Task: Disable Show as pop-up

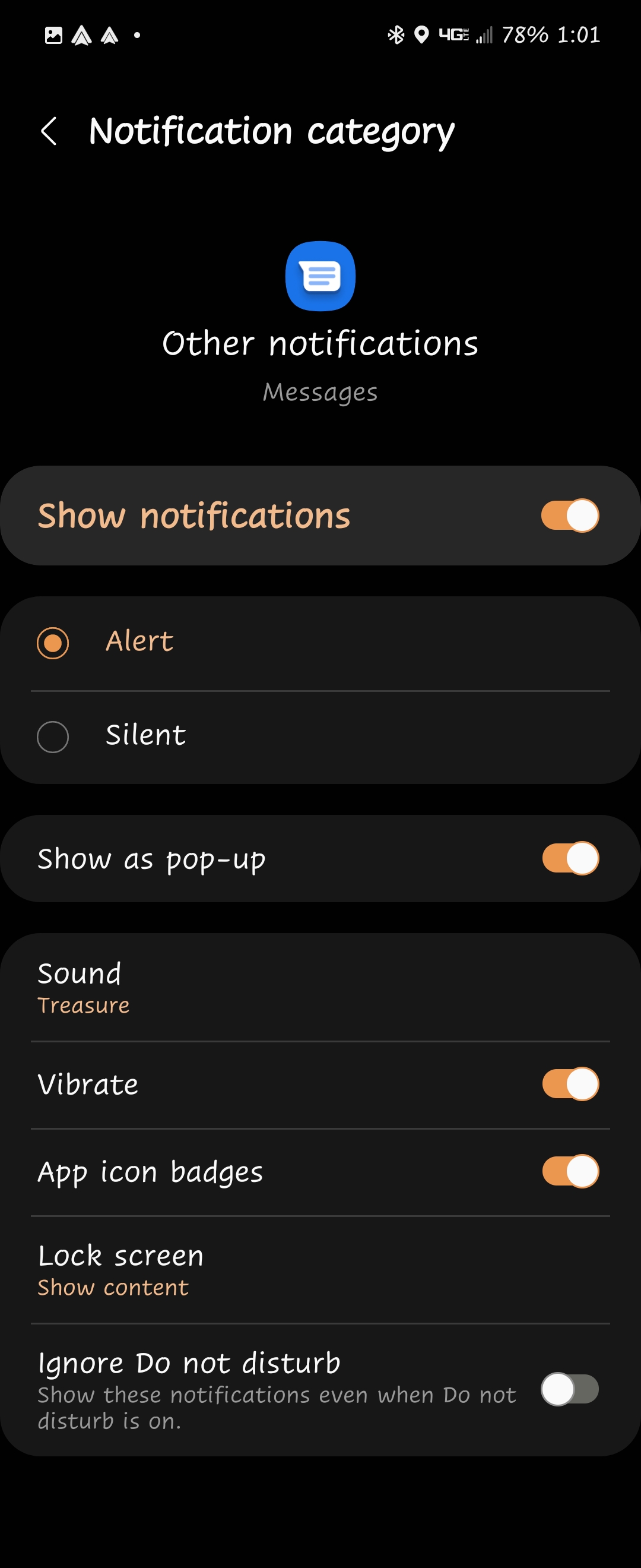Action: pos(569,858)
